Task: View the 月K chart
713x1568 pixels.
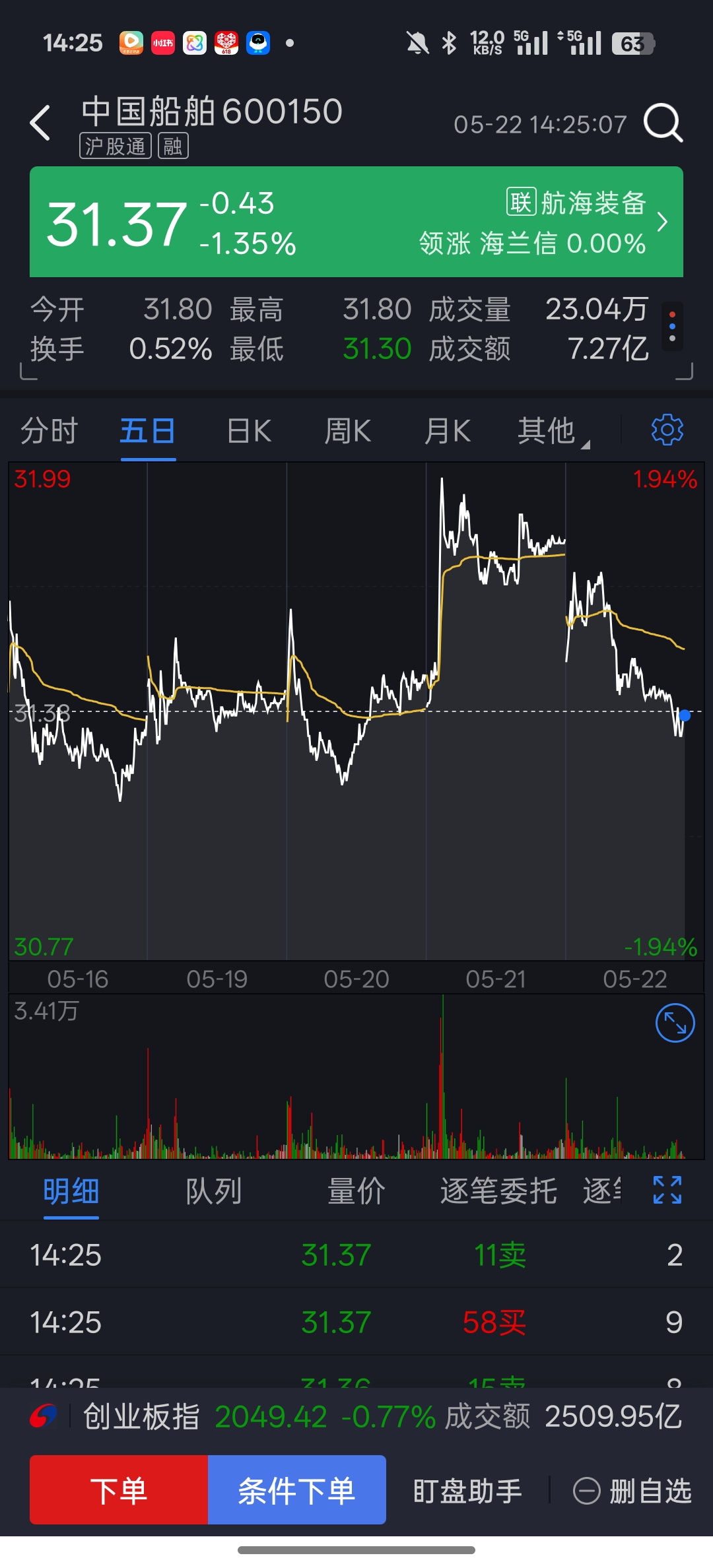Action: coord(447,431)
